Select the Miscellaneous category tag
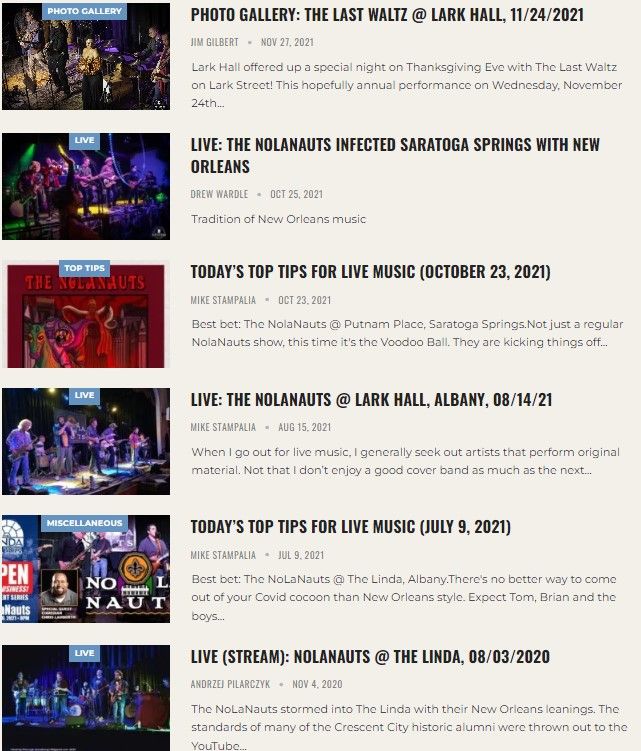Viewport: 641px width, 751px height. point(85,523)
